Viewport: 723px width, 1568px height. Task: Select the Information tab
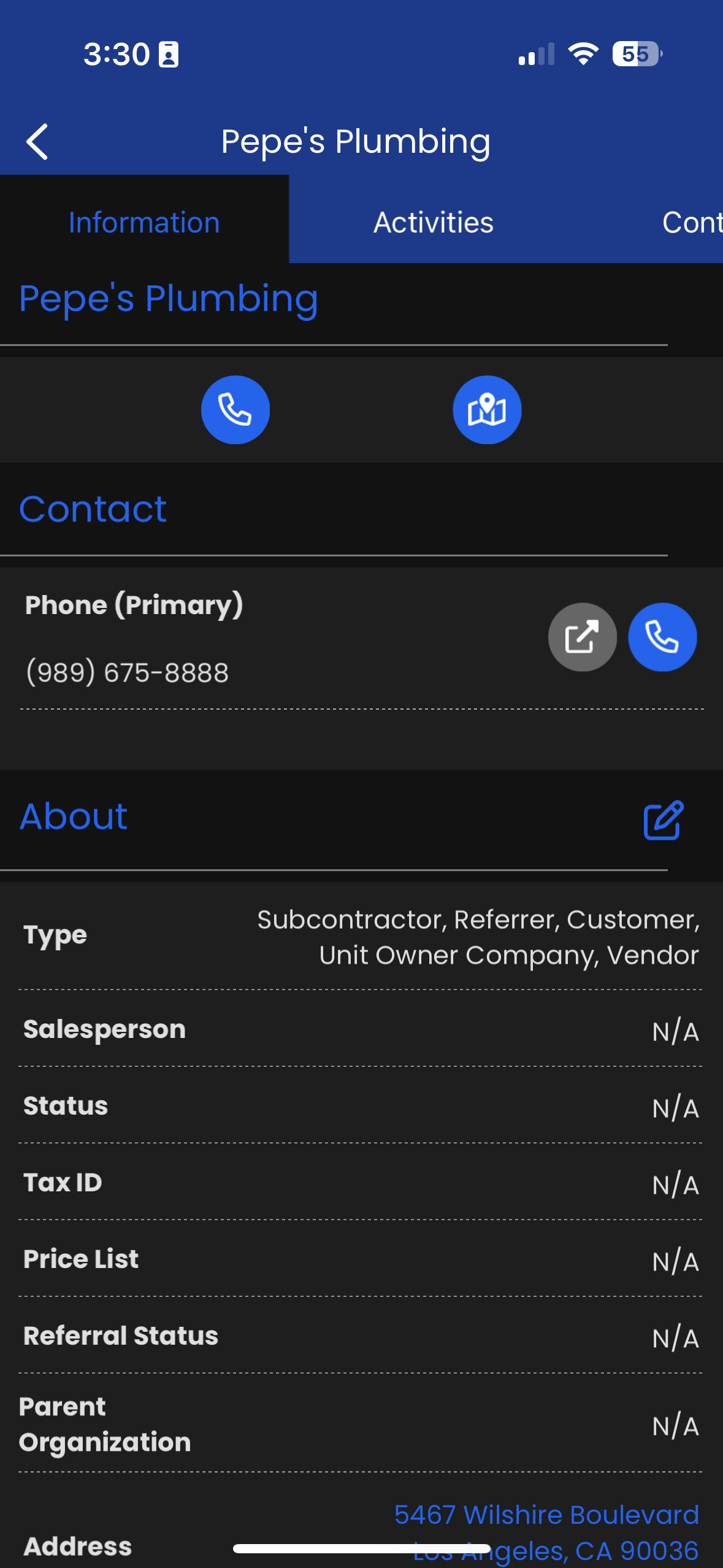coord(144,222)
